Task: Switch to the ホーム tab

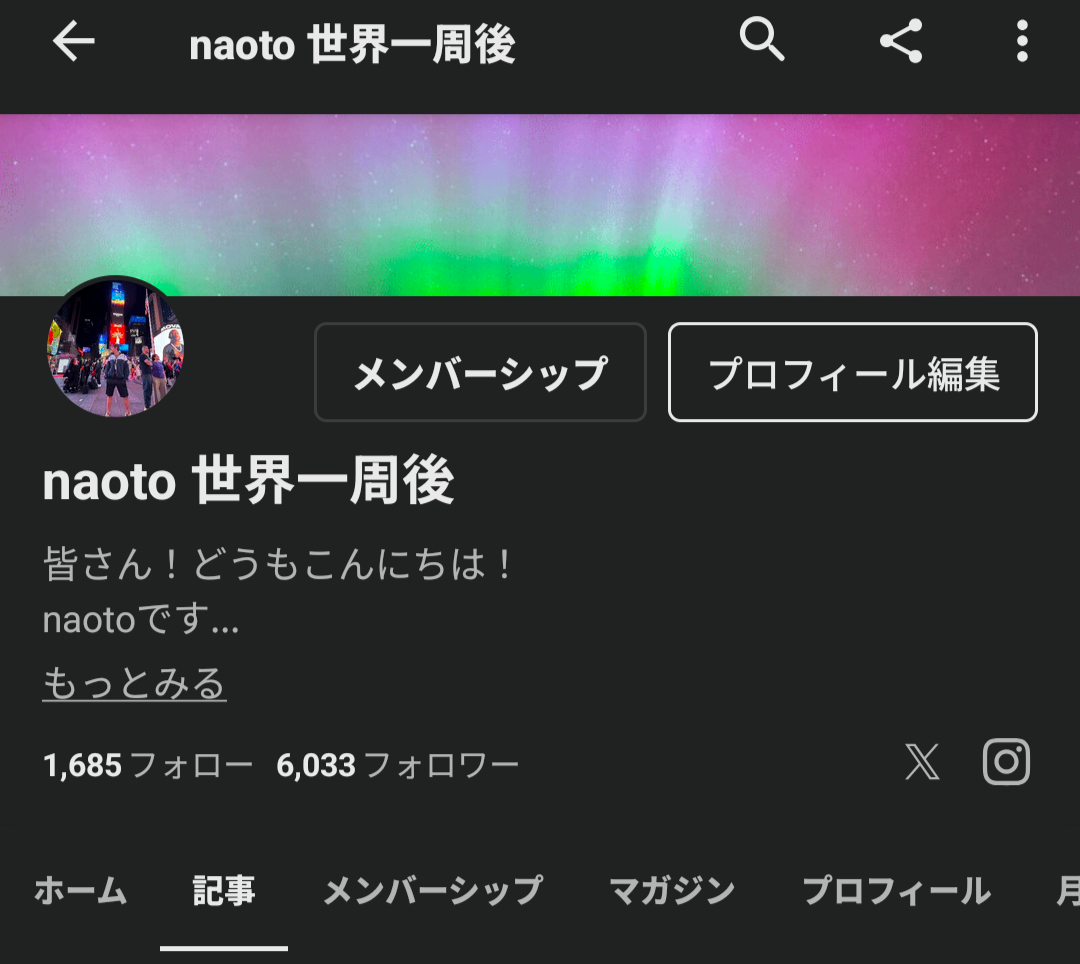Action: pyautogui.click(x=80, y=890)
